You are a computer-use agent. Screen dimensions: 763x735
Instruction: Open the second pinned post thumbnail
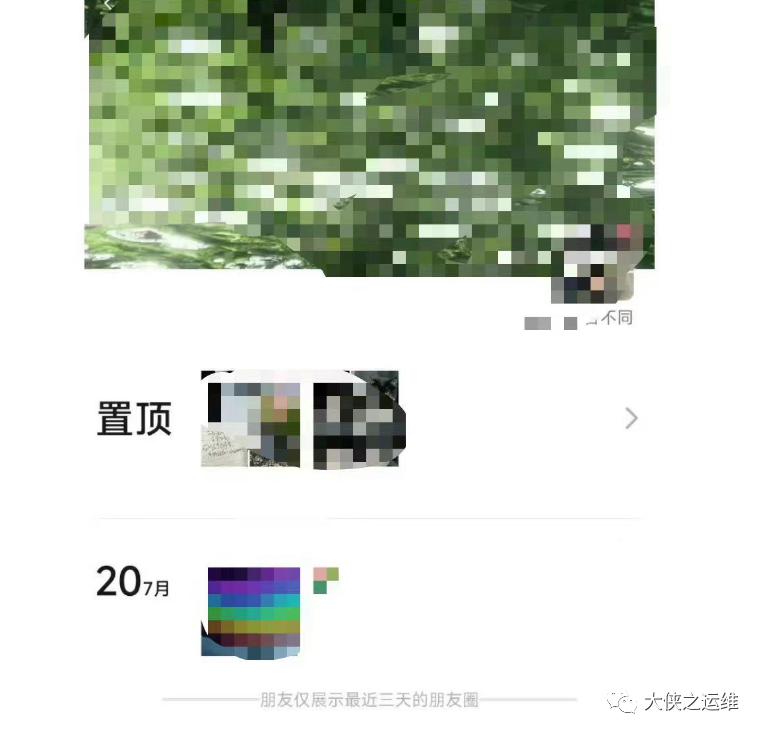(358, 420)
